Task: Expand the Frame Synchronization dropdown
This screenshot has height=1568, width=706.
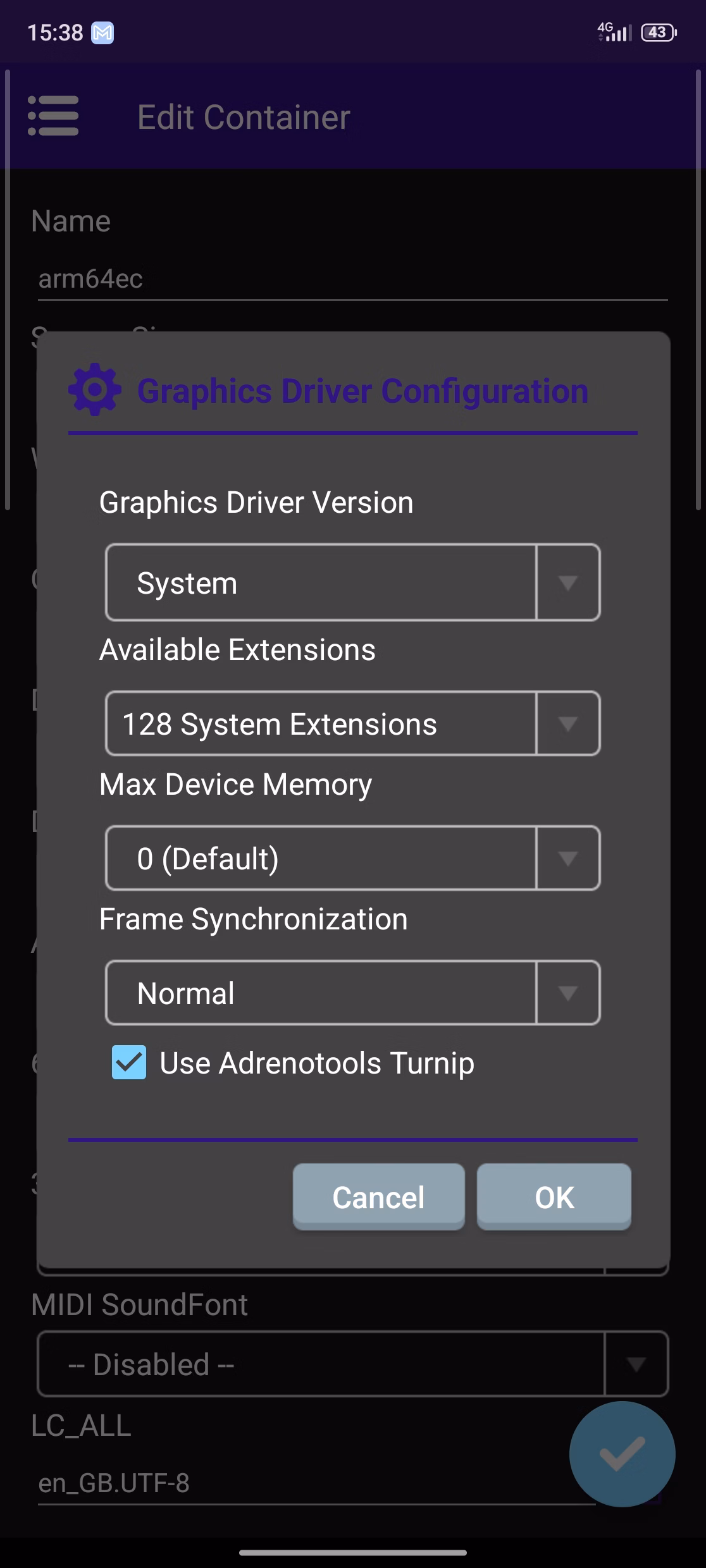Action: click(352, 993)
